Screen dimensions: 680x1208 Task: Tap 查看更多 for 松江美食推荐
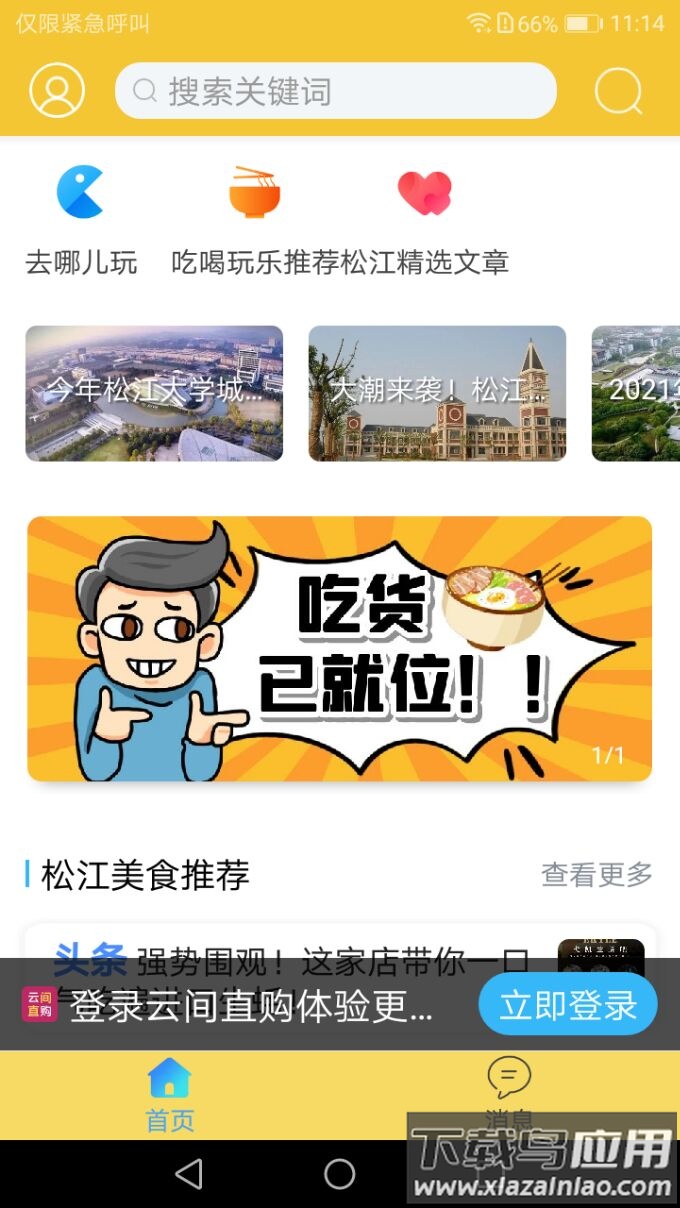point(597,875)
